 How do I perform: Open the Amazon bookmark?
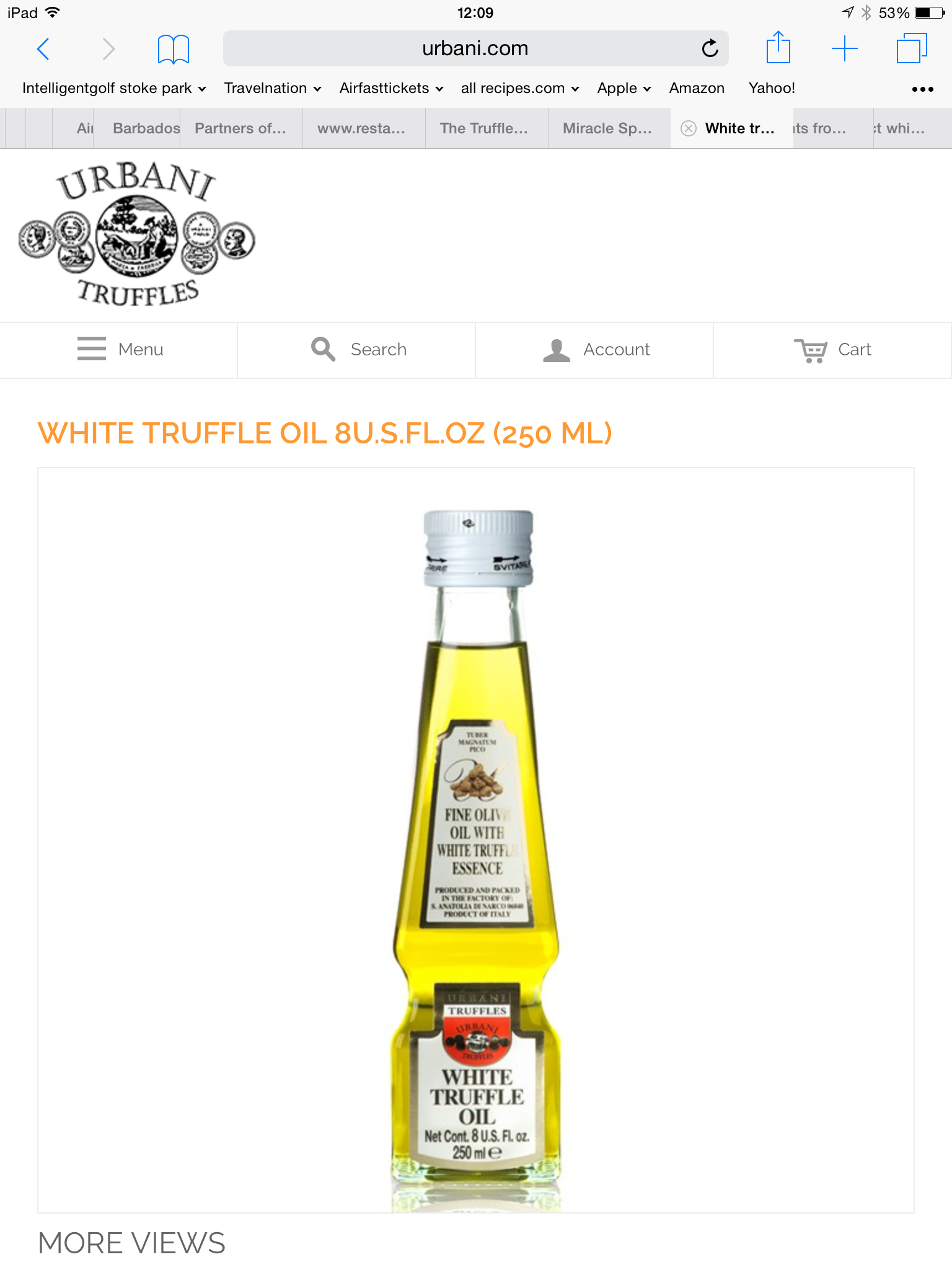[697, 88]
